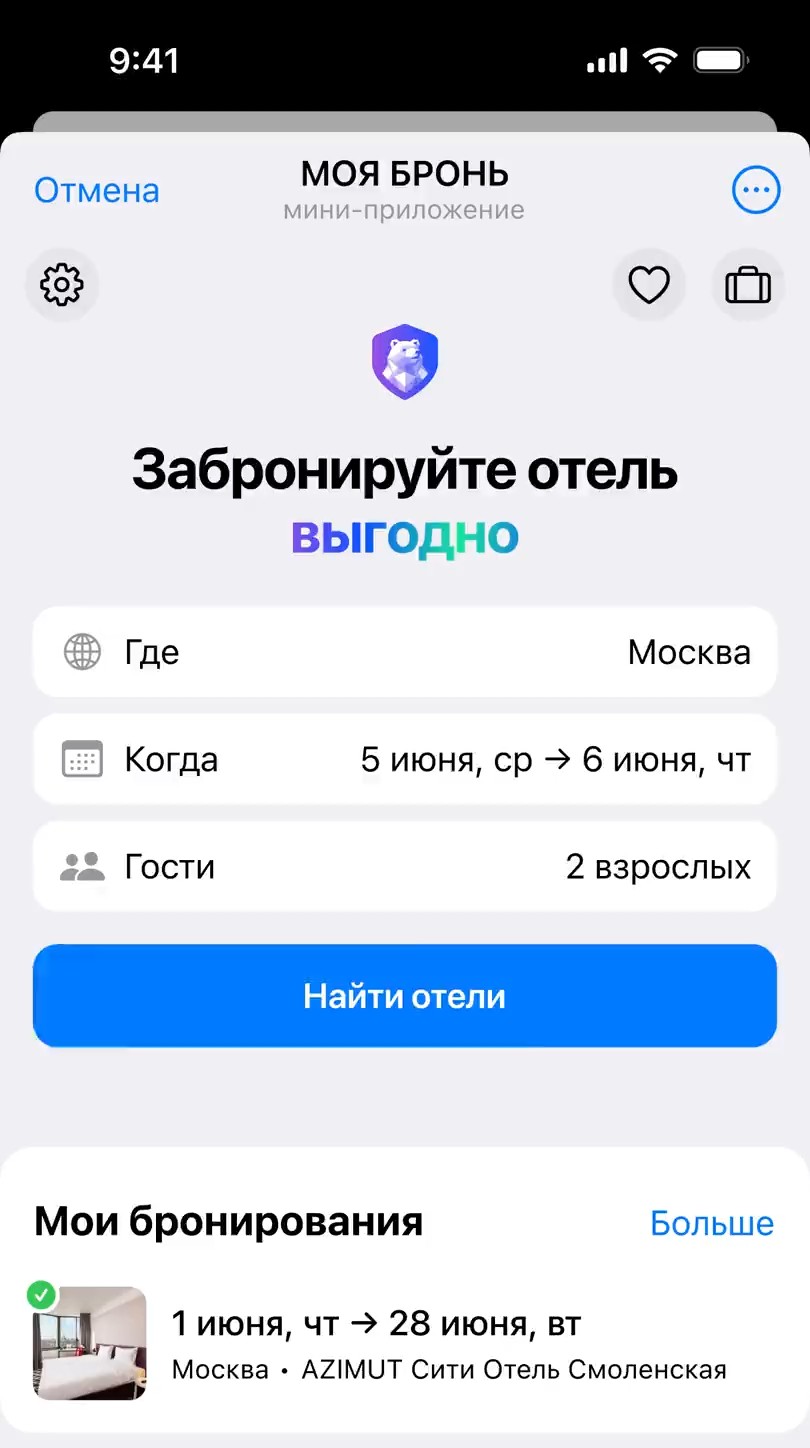This screenshot has width=810, height=1448.
Task: Open the AZIMUT Сити Отель Смоленская booking
Action: click(x=405, y=1343)
